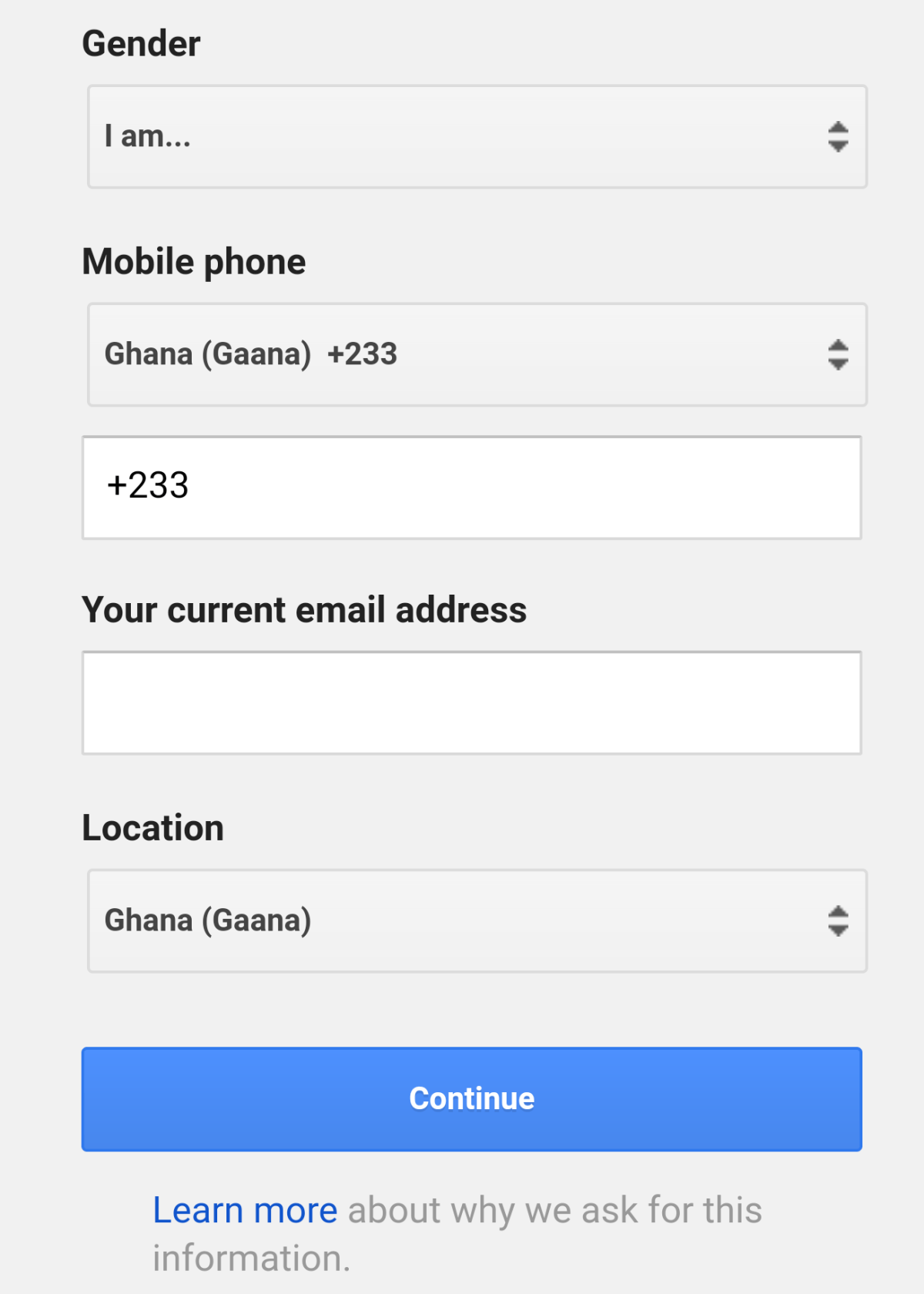The width and height of the screenshot is (924, 1294).
Task: Tap the blue Continue button
Action: (x=471, y=1099)
